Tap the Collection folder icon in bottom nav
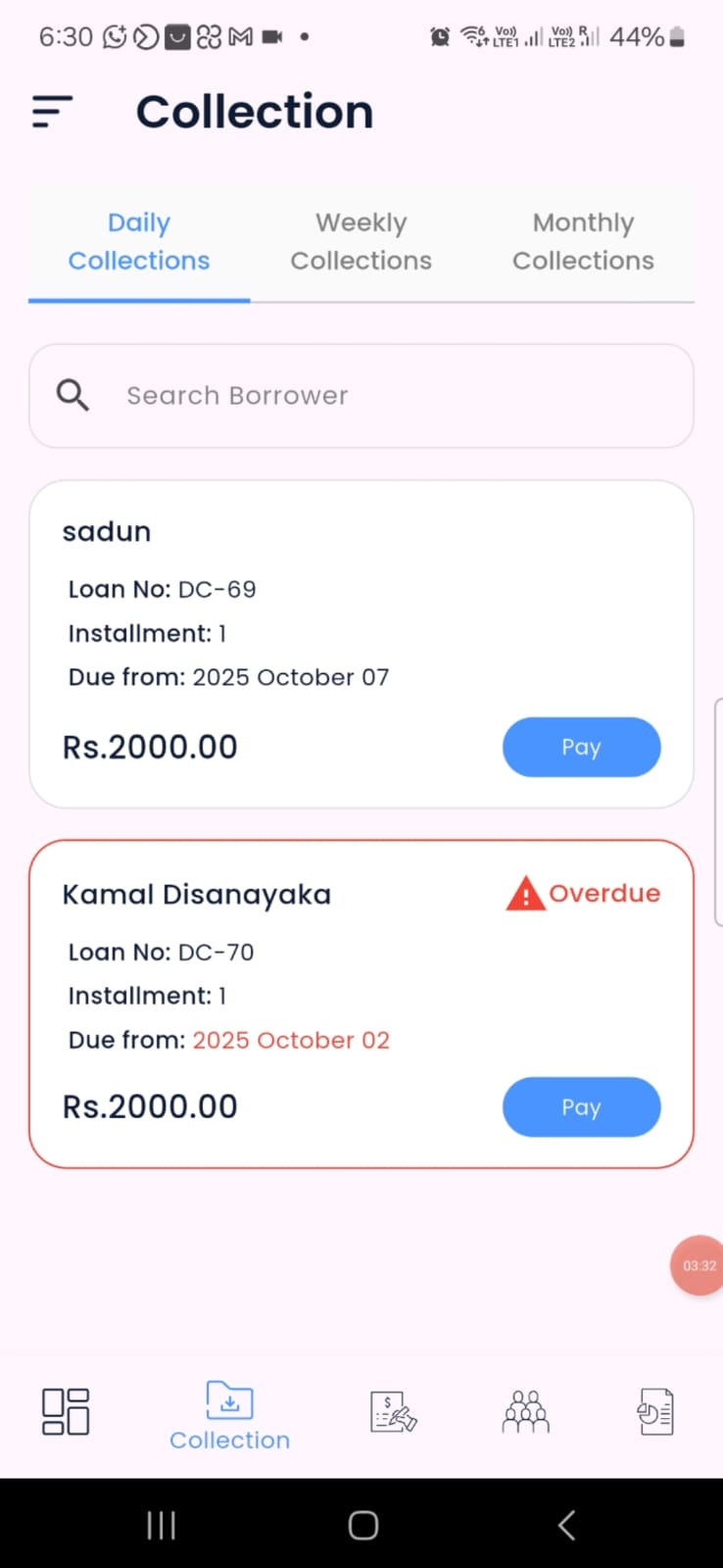This screenshot has width=723, height=1568. (229, 1403)
